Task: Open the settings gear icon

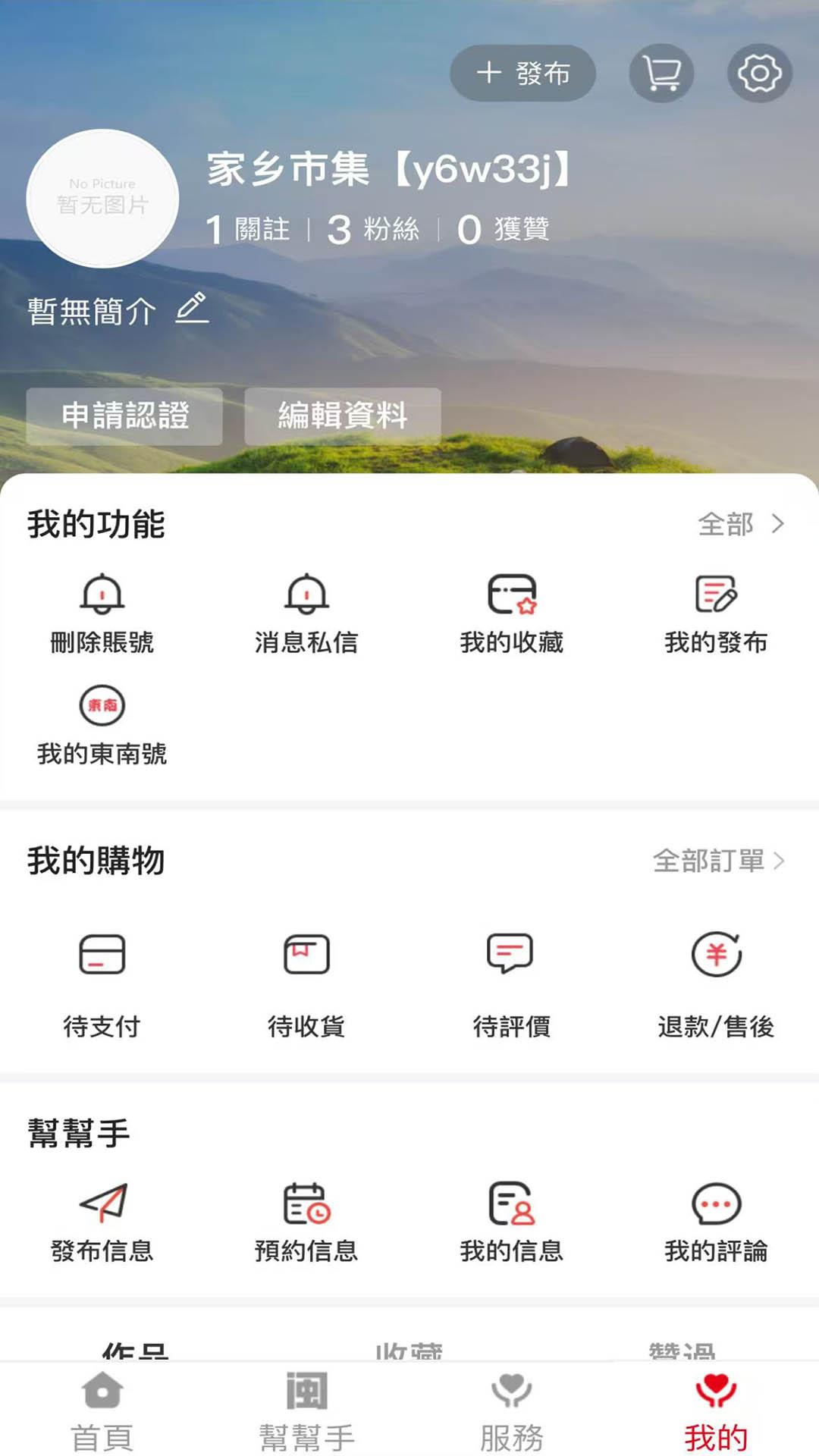Action: tap(761, 73)
